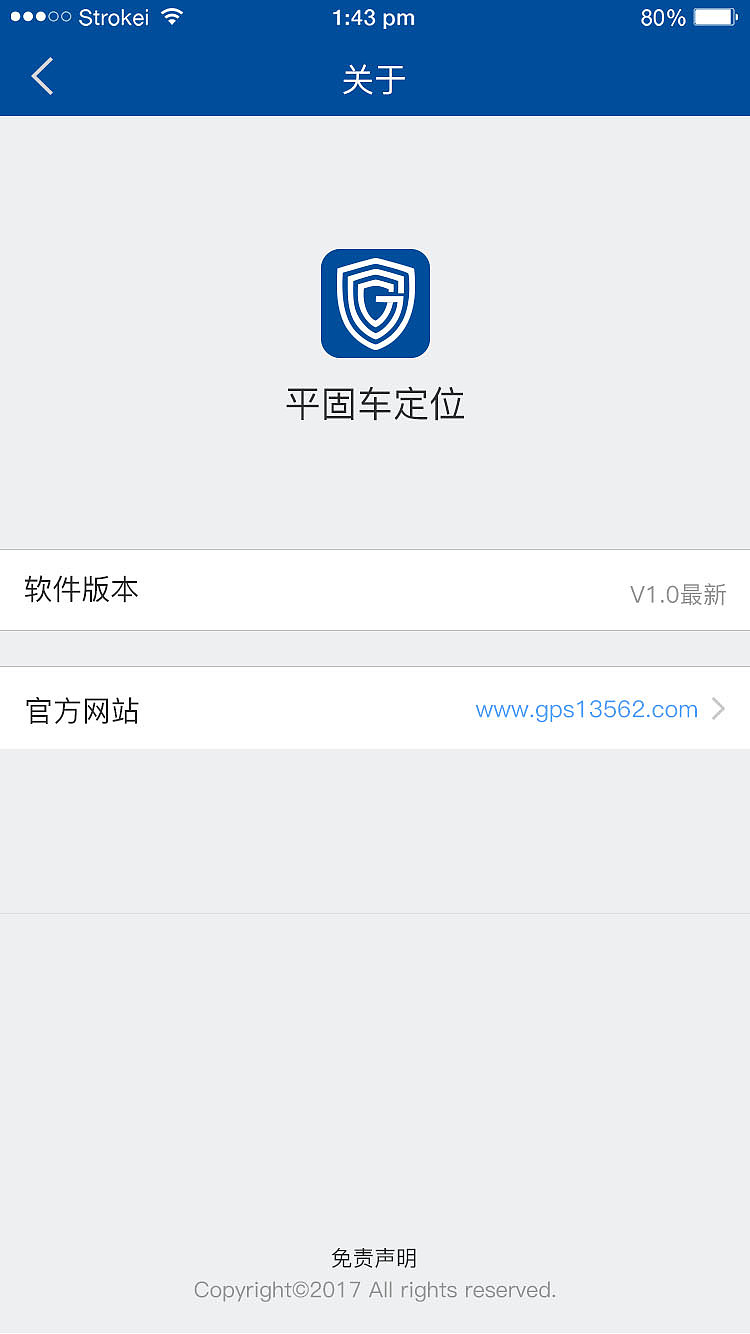Tap the Wi-Fi icon in the status bar
The image size is (750, 1334).
pos(170,16)
